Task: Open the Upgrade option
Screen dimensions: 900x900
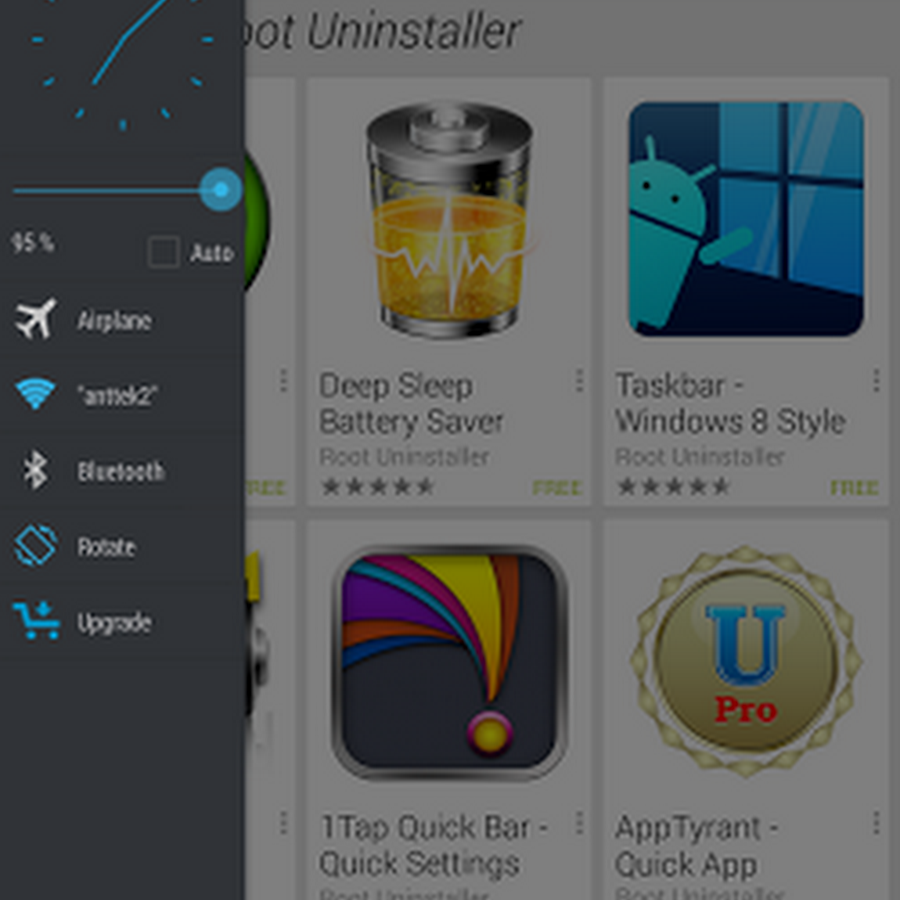Action: click(x=115, y=623)
